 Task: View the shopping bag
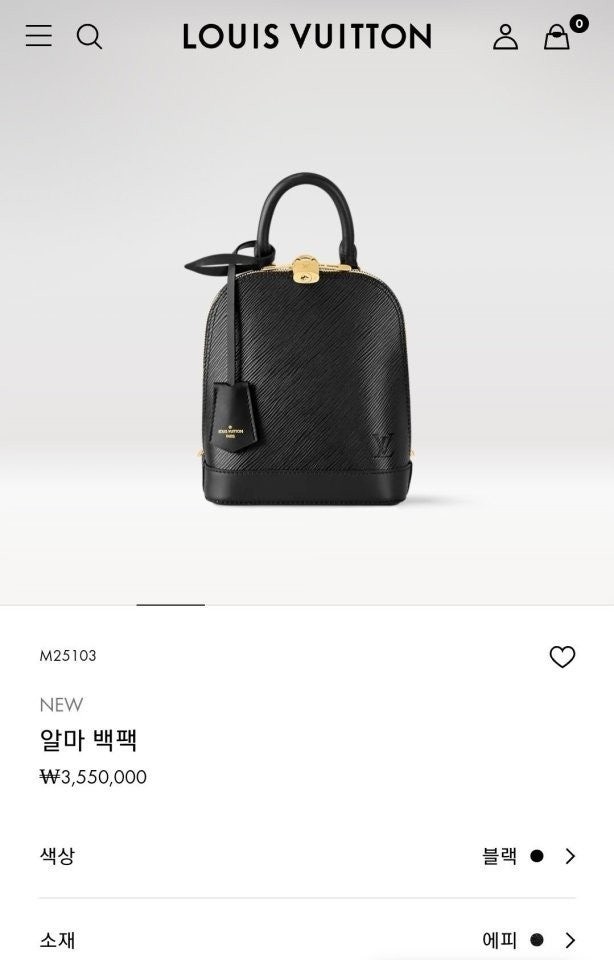coord(558,37)
